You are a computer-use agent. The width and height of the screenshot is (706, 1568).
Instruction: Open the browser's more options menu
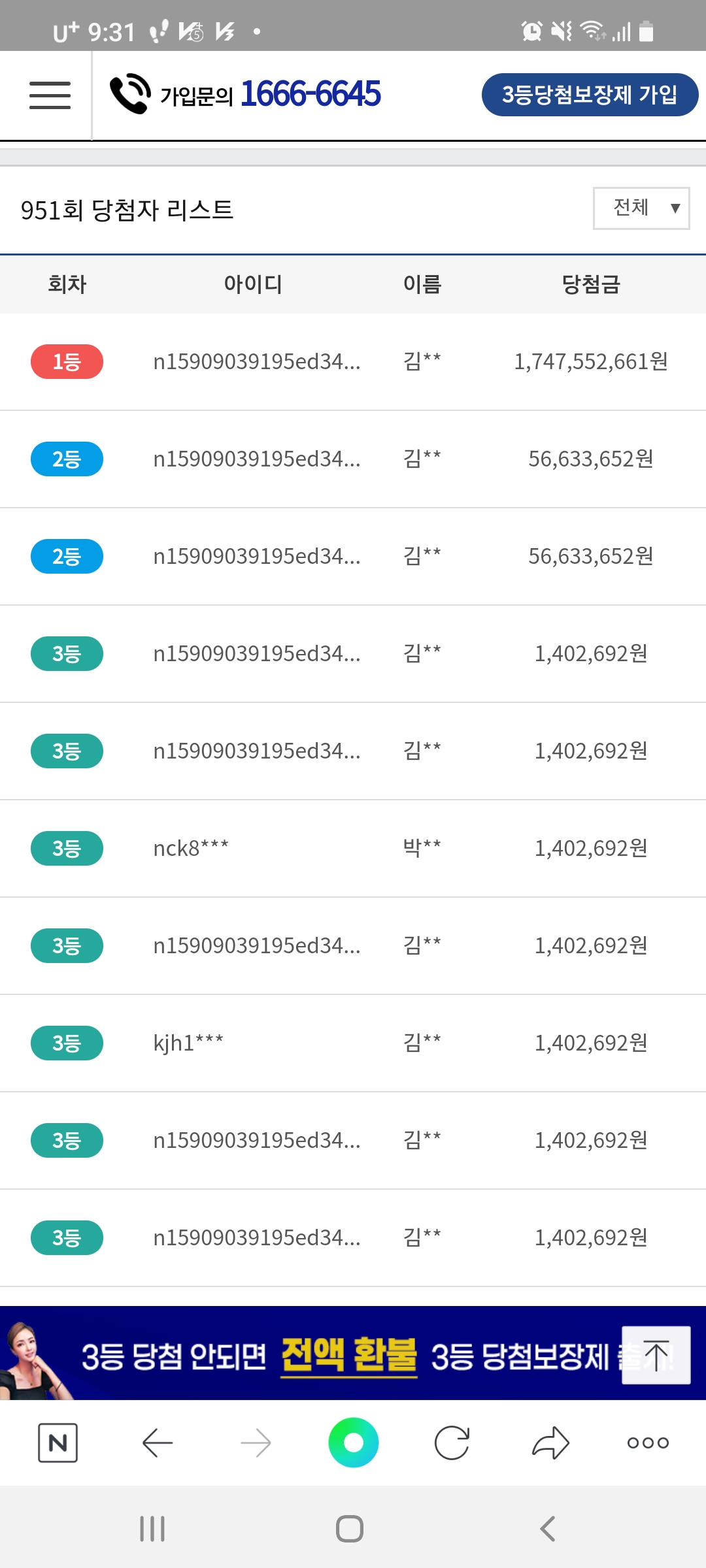(x=648, y=1443)
